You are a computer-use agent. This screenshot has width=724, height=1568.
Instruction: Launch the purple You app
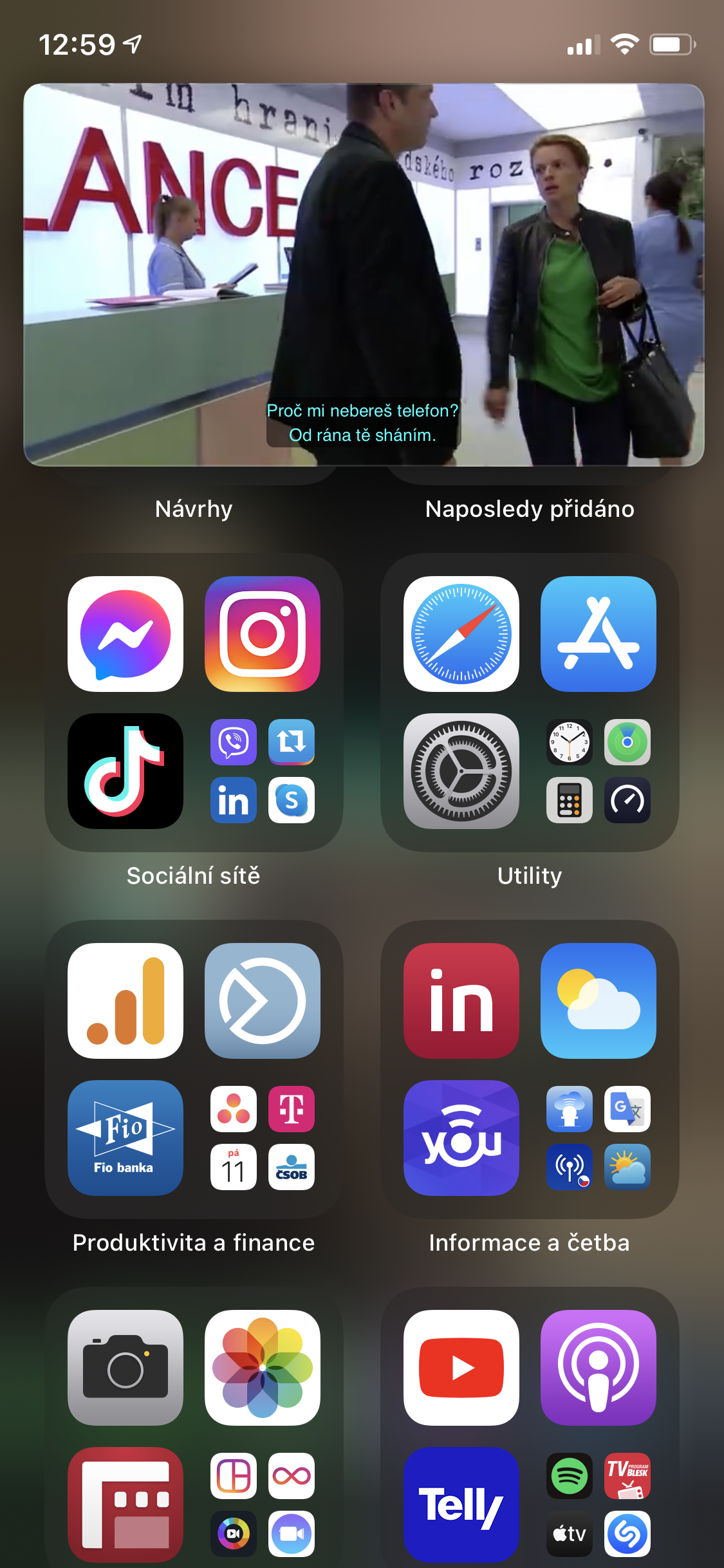(x=461, y=1138)
